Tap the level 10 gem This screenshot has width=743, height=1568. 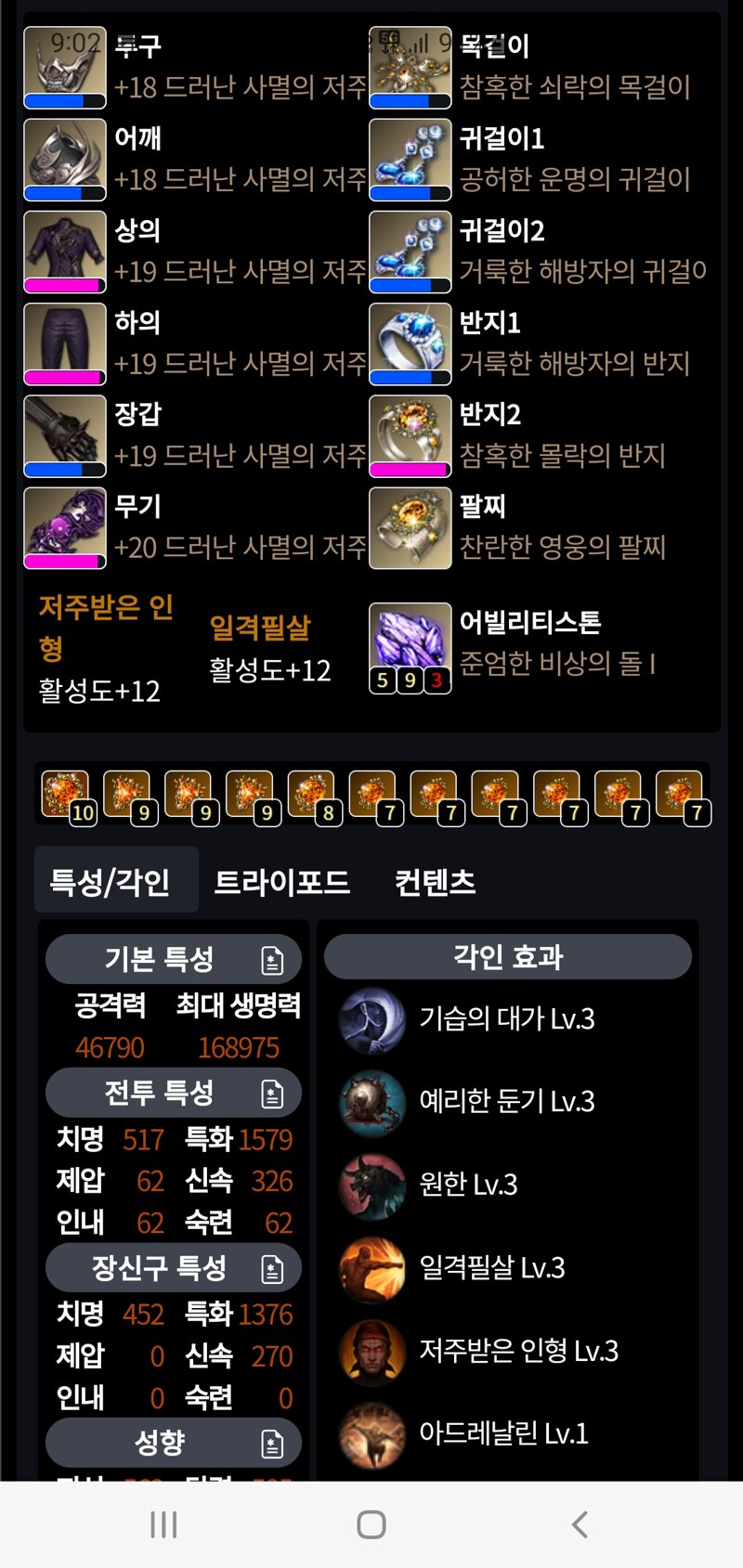point(67,797)
